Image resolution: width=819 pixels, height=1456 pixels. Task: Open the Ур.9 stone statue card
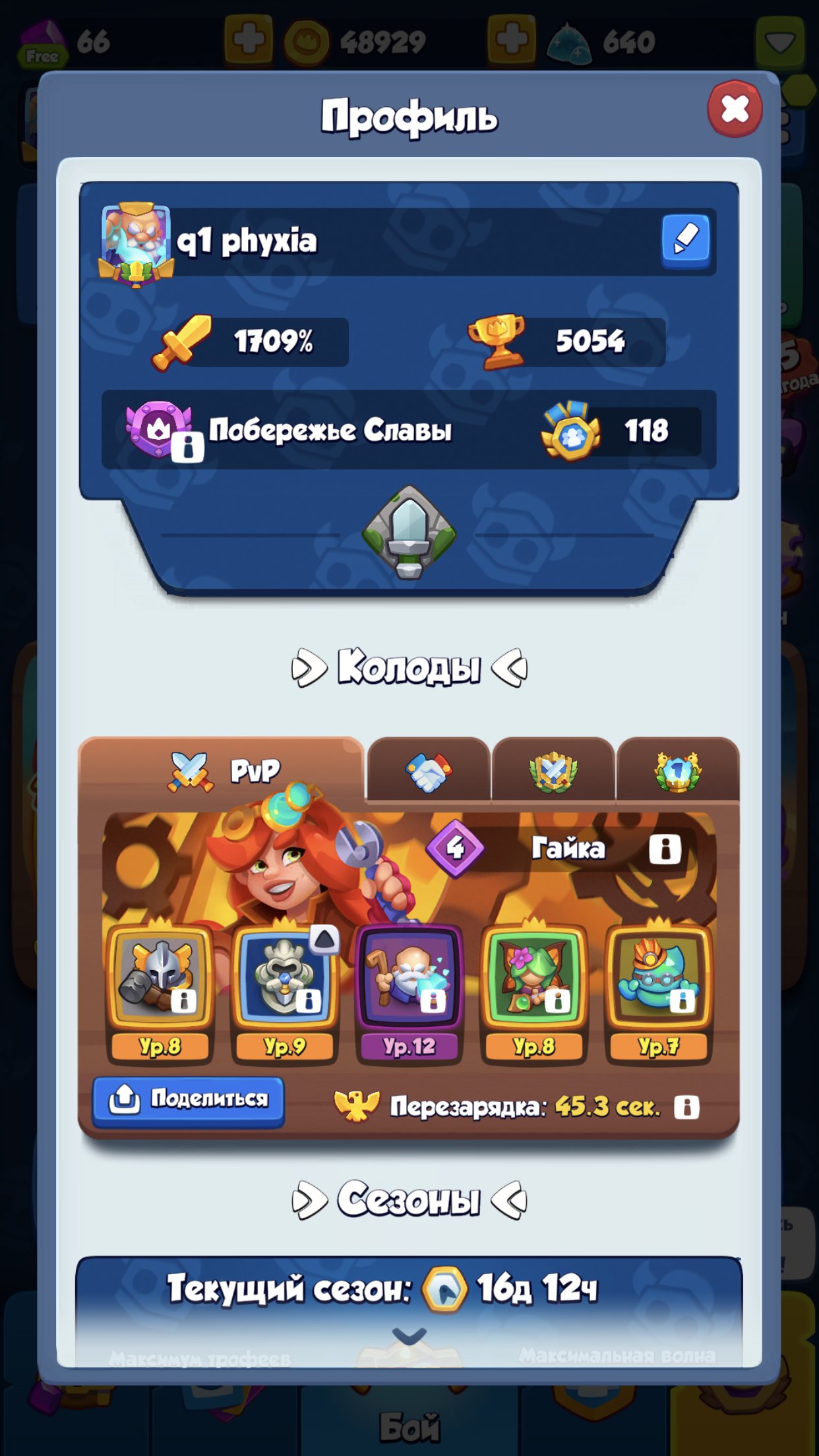click(x=285, y=977)
